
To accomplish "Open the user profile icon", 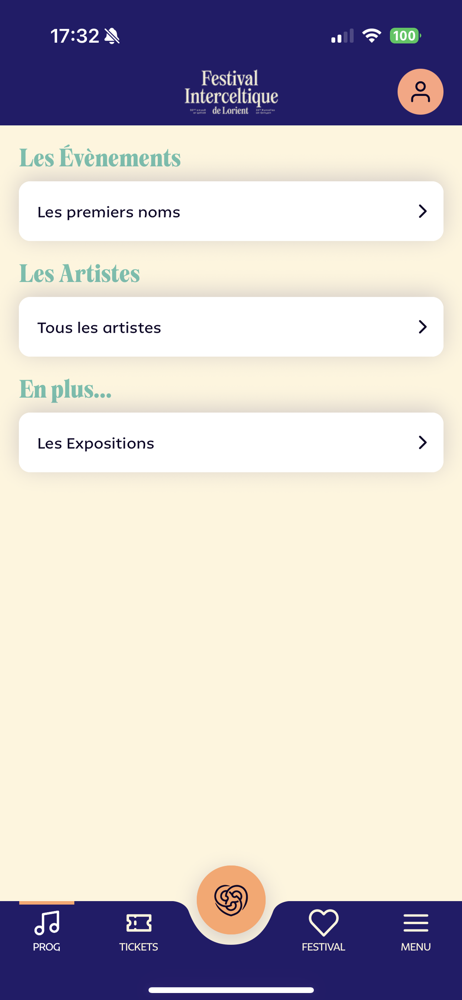I will 420,92.
